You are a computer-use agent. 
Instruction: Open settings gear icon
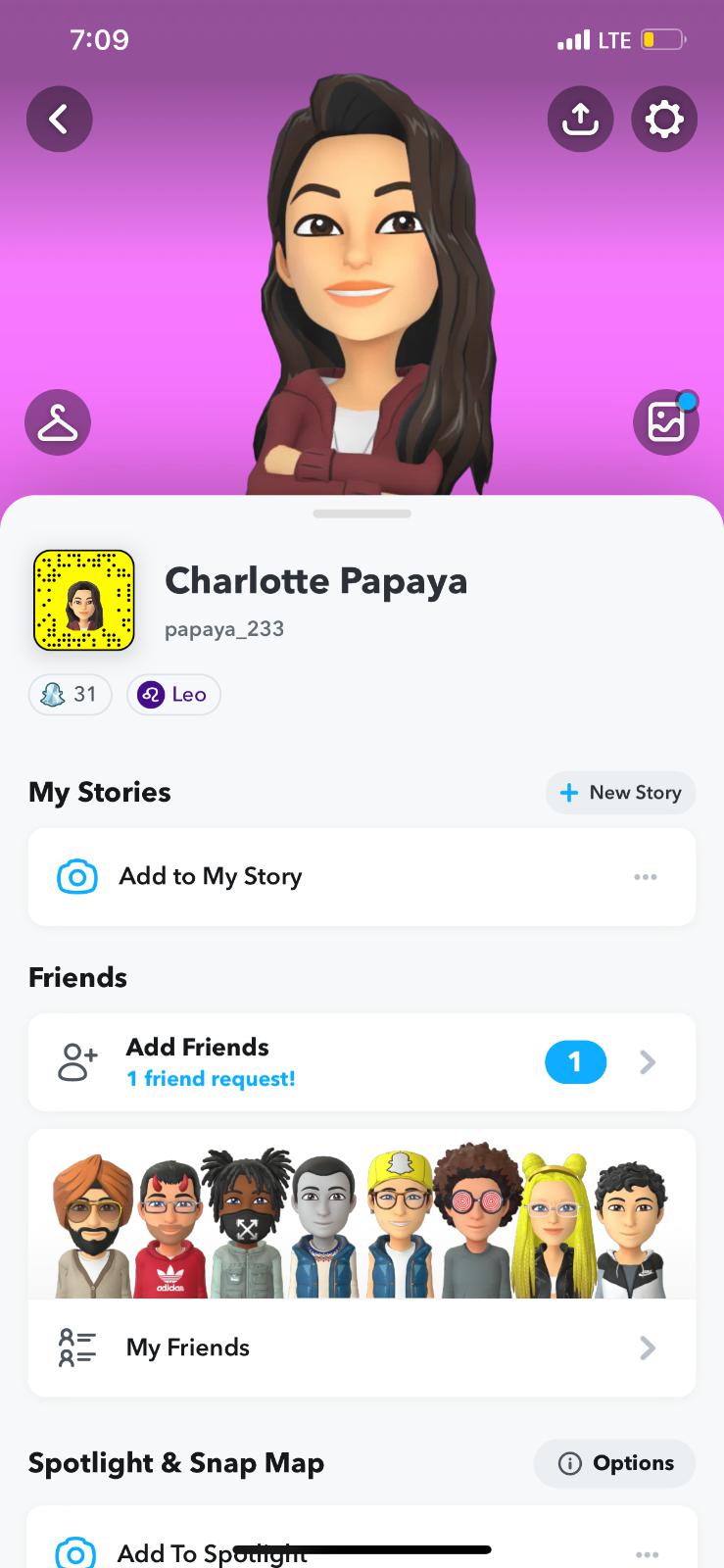[664, 120]
